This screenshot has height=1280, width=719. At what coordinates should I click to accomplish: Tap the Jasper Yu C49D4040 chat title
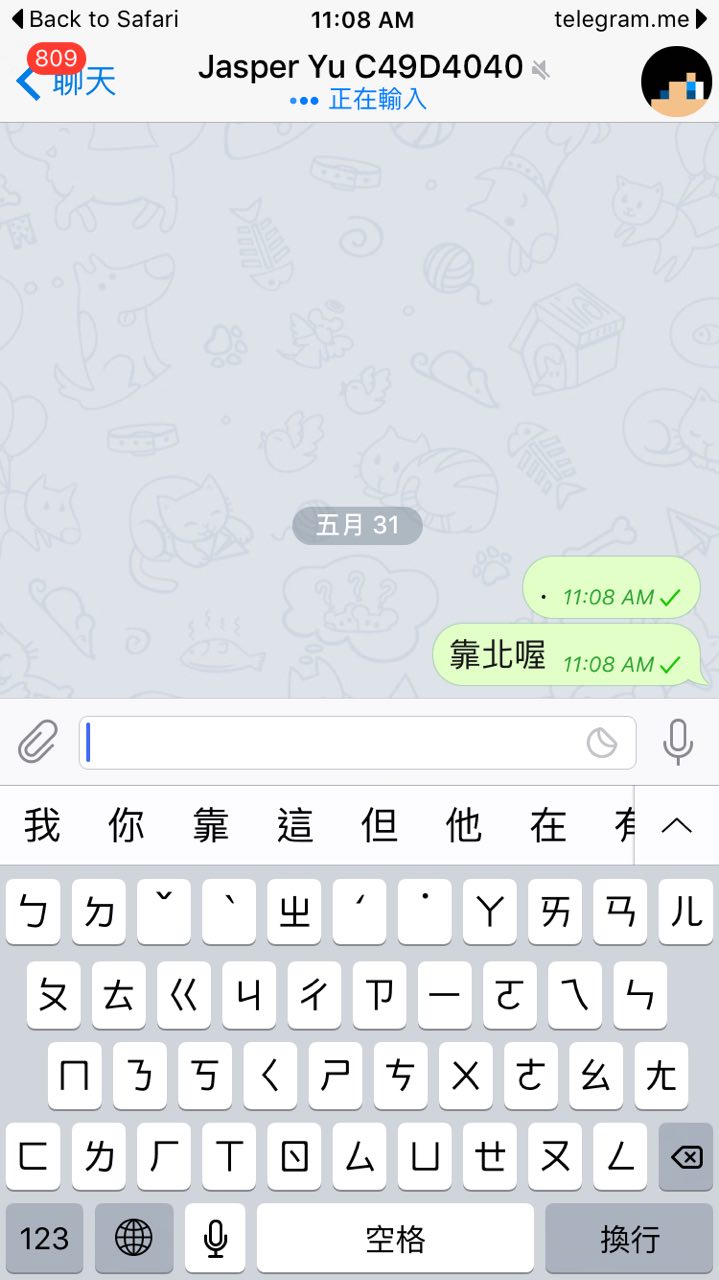tap(360, 68)
